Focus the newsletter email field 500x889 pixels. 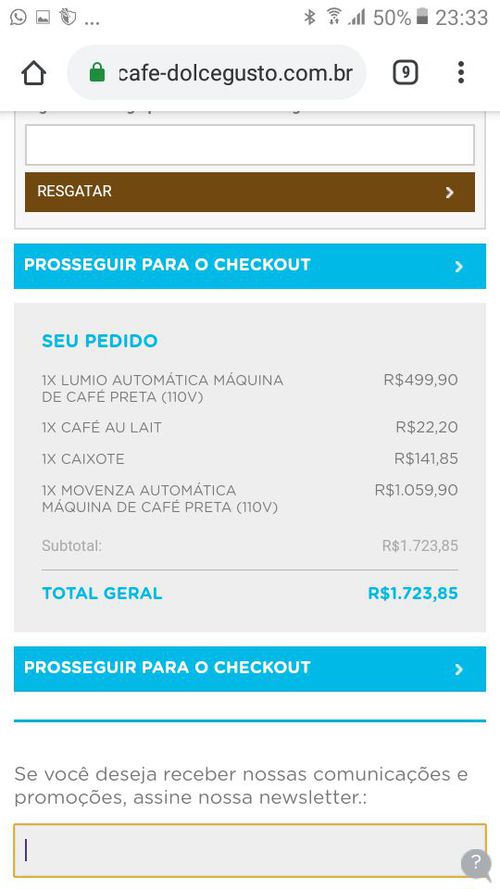[249, 850]
